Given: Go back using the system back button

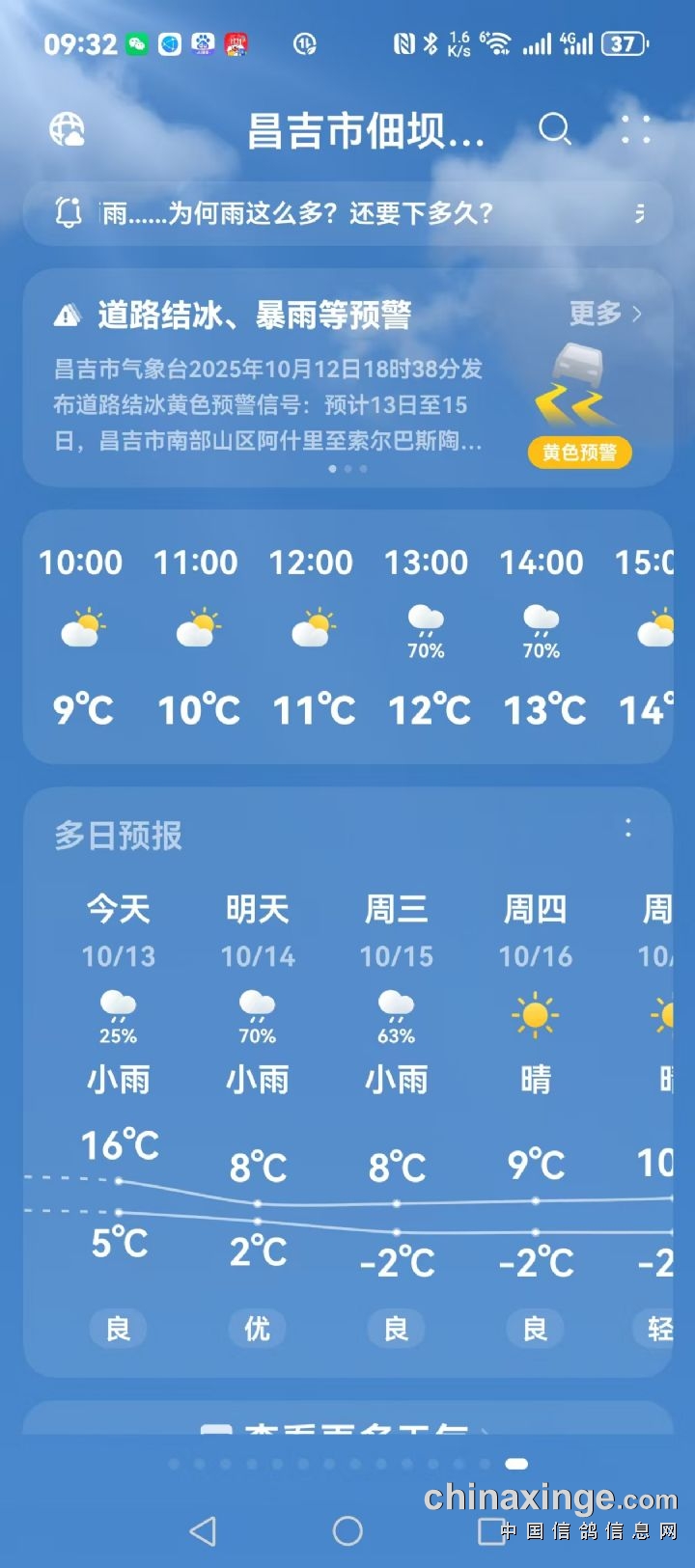Looking at the screenshot, I should tap(203, 1530).
